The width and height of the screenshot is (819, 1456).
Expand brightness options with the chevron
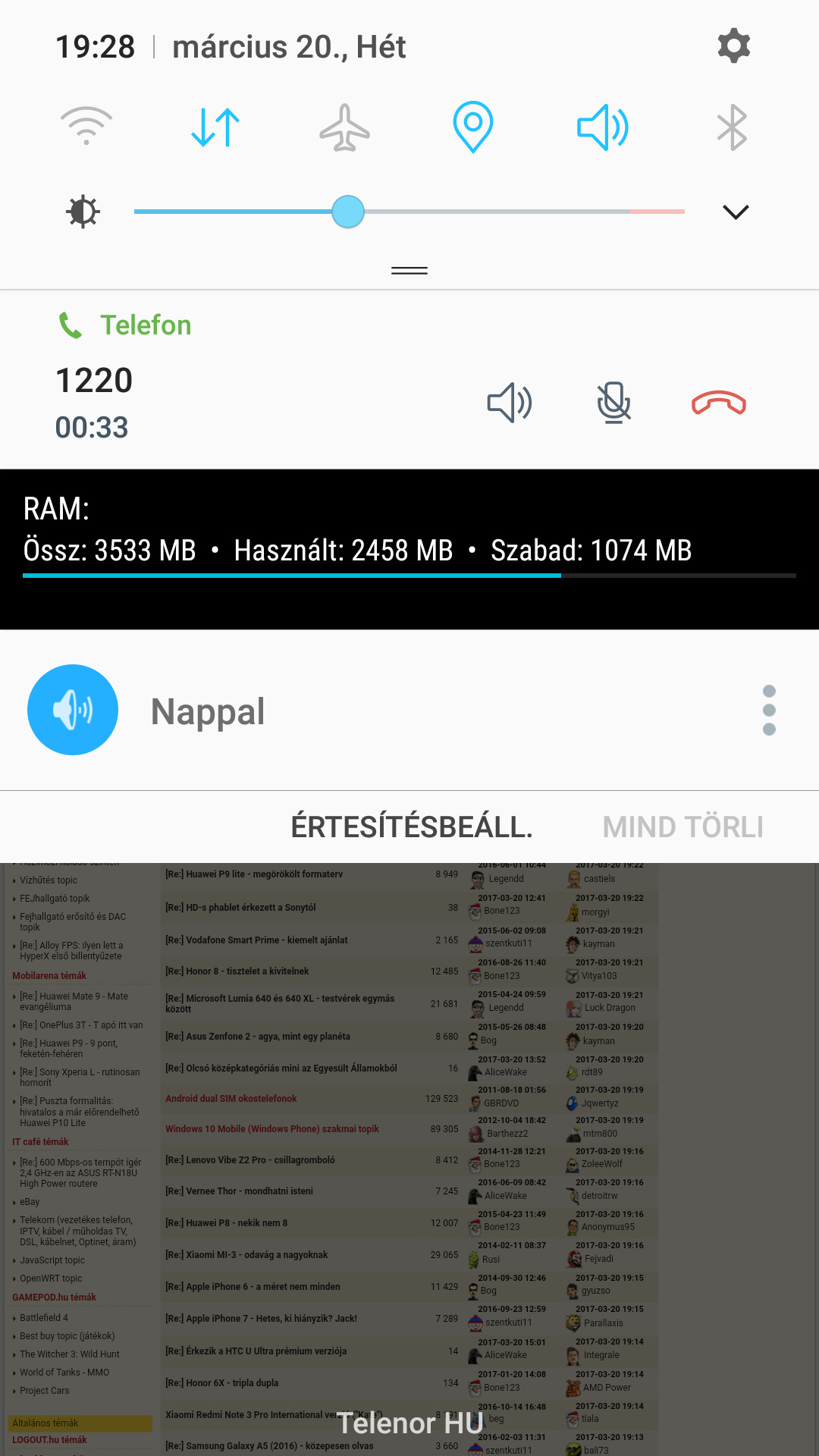click(736, 212)
